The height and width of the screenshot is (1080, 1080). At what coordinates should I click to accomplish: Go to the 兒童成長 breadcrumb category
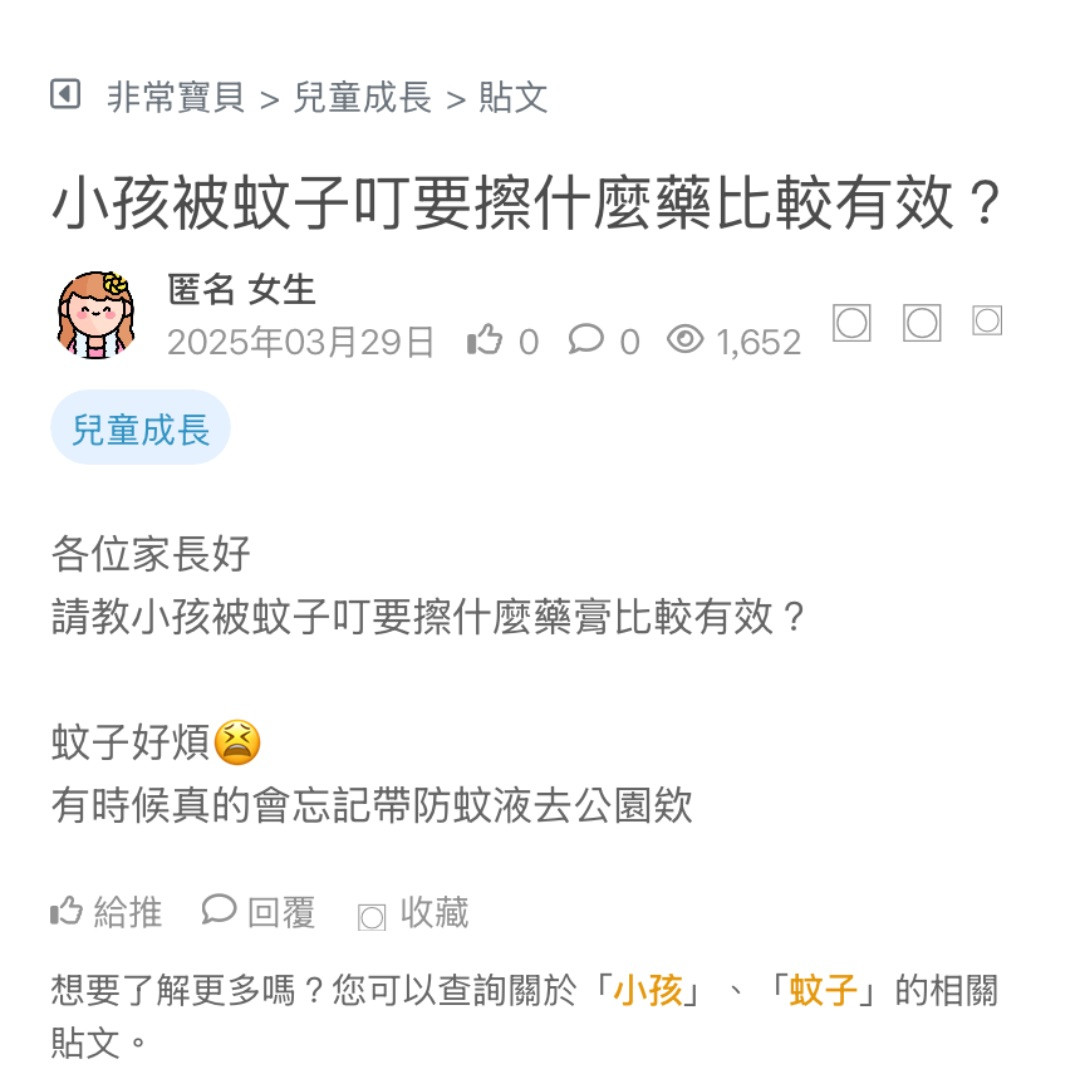(x=362, y=98)
